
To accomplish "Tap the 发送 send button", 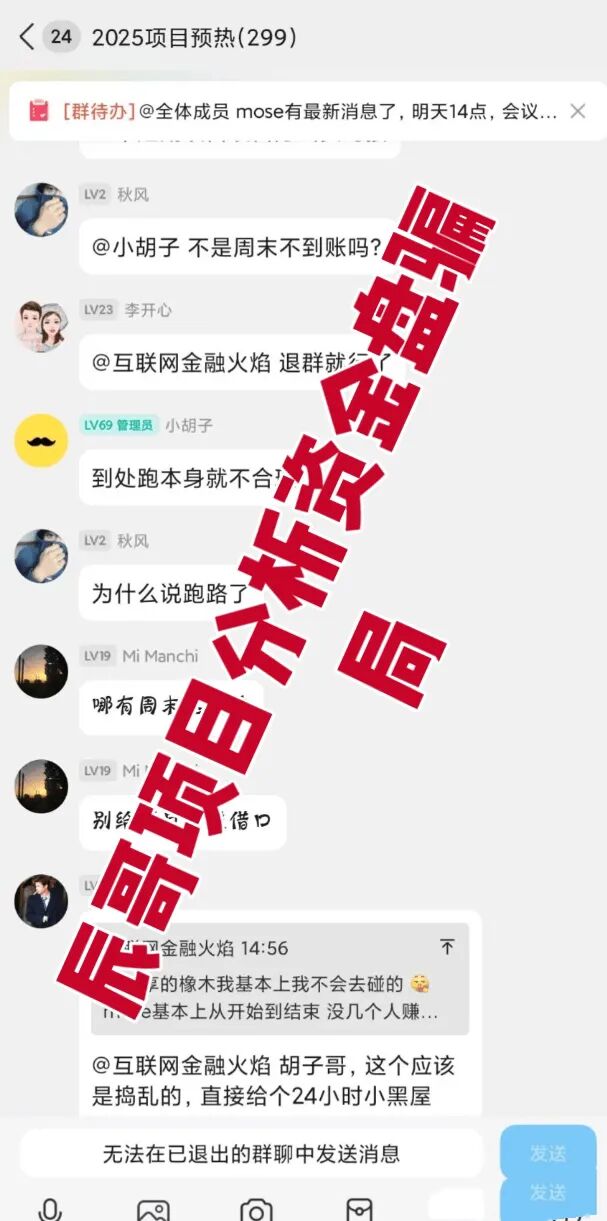I will 547,1153.
